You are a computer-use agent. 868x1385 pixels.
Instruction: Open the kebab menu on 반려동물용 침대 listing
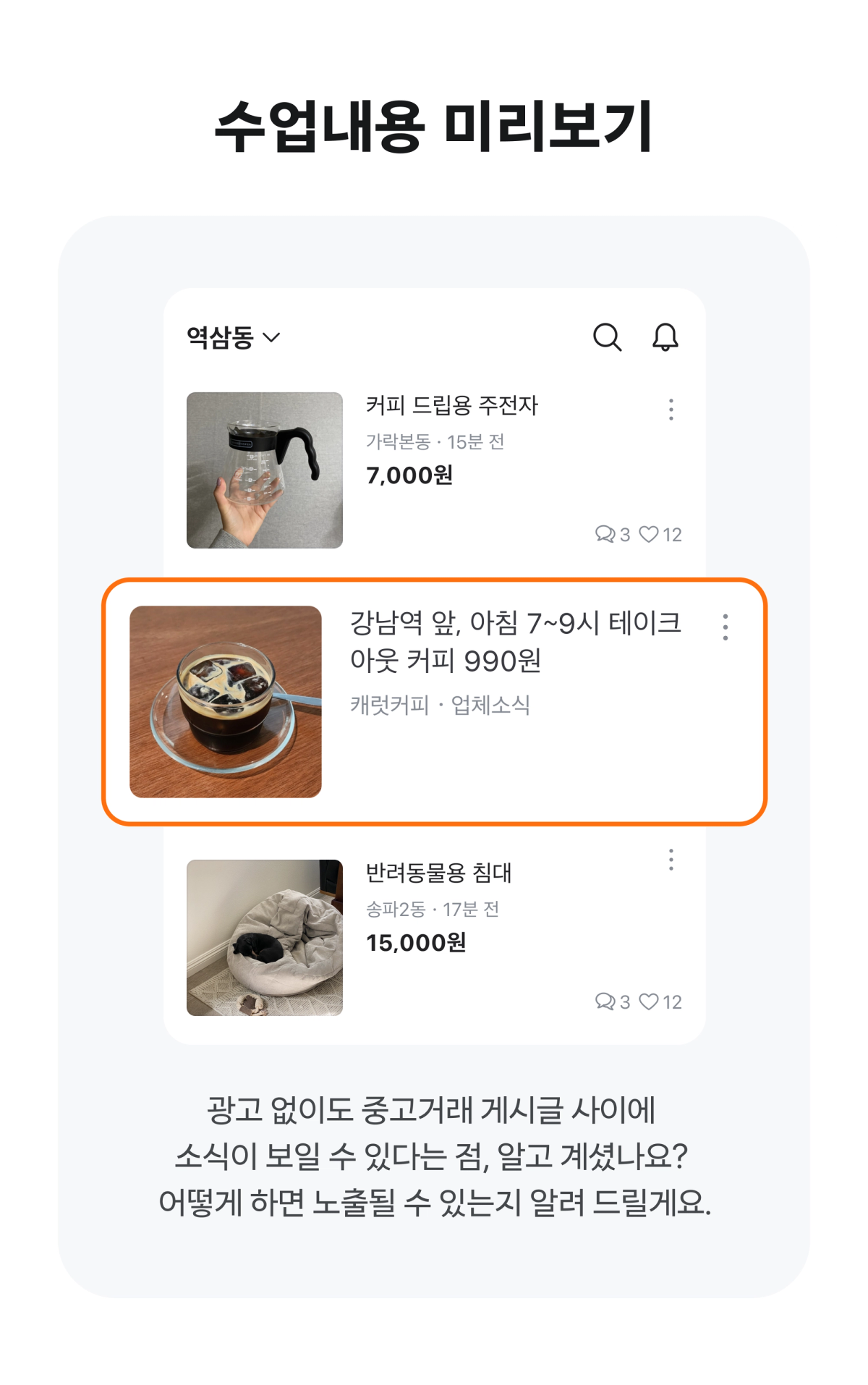point(670,861)
